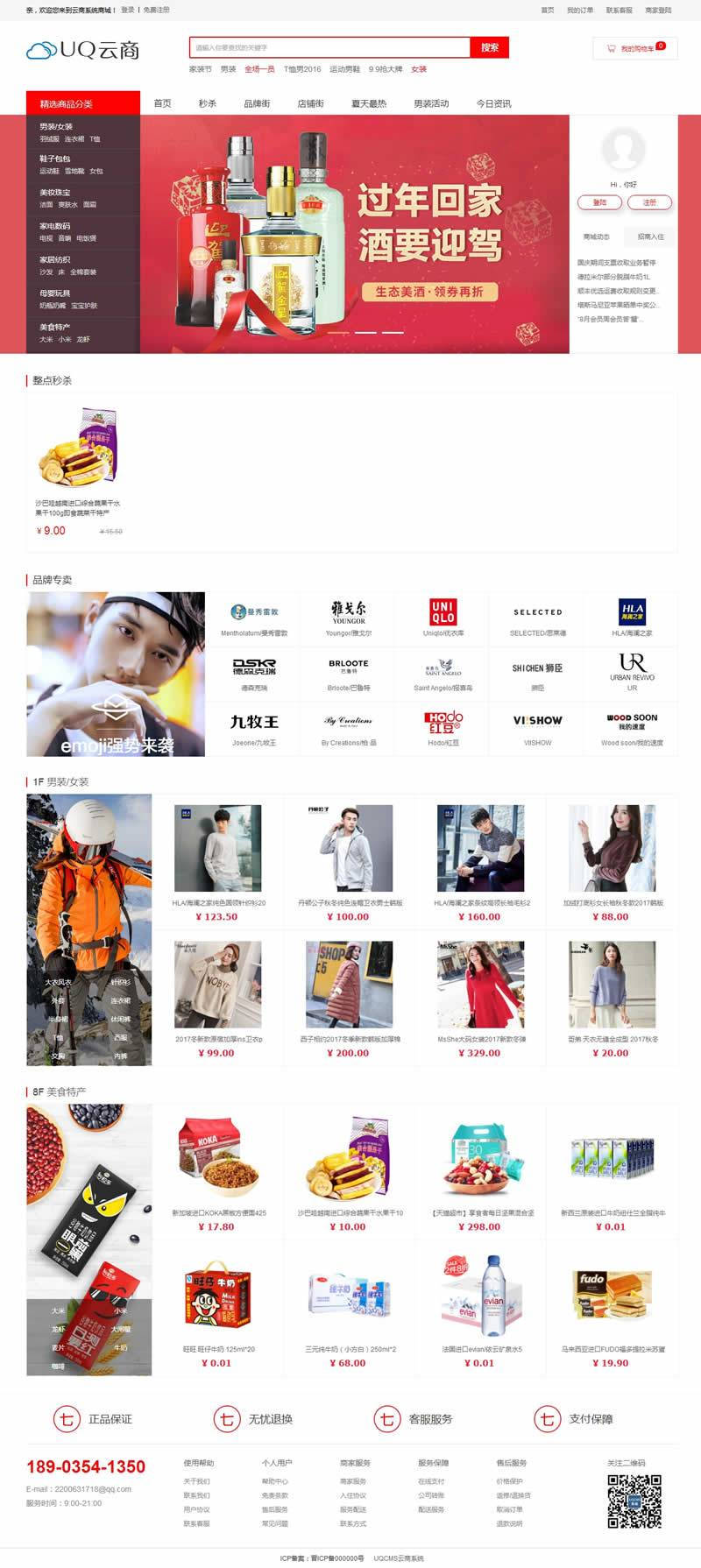701x1568 pixels.
Task: Tap the red 搜索 search button
Action: point(489,47)
